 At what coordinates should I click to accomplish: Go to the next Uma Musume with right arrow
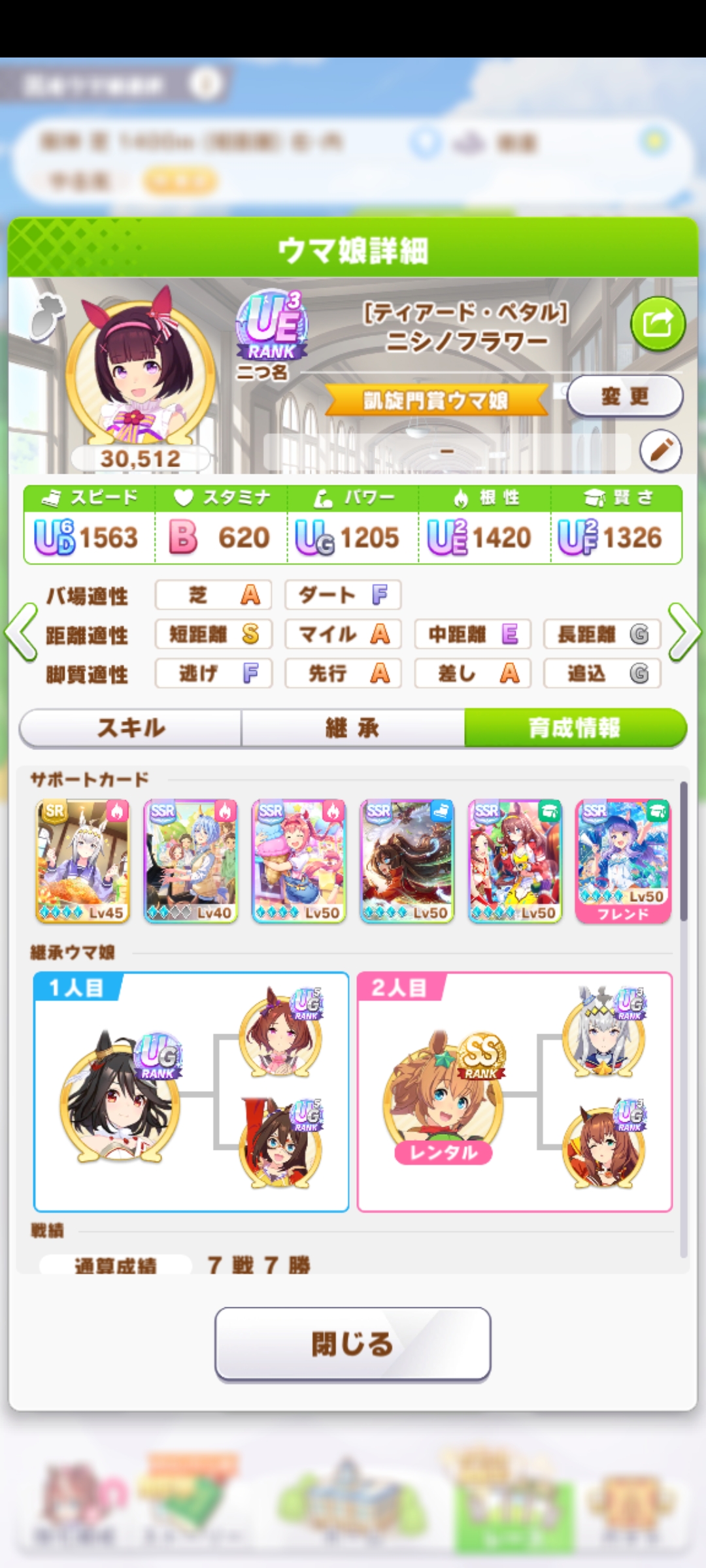[685, 632]
